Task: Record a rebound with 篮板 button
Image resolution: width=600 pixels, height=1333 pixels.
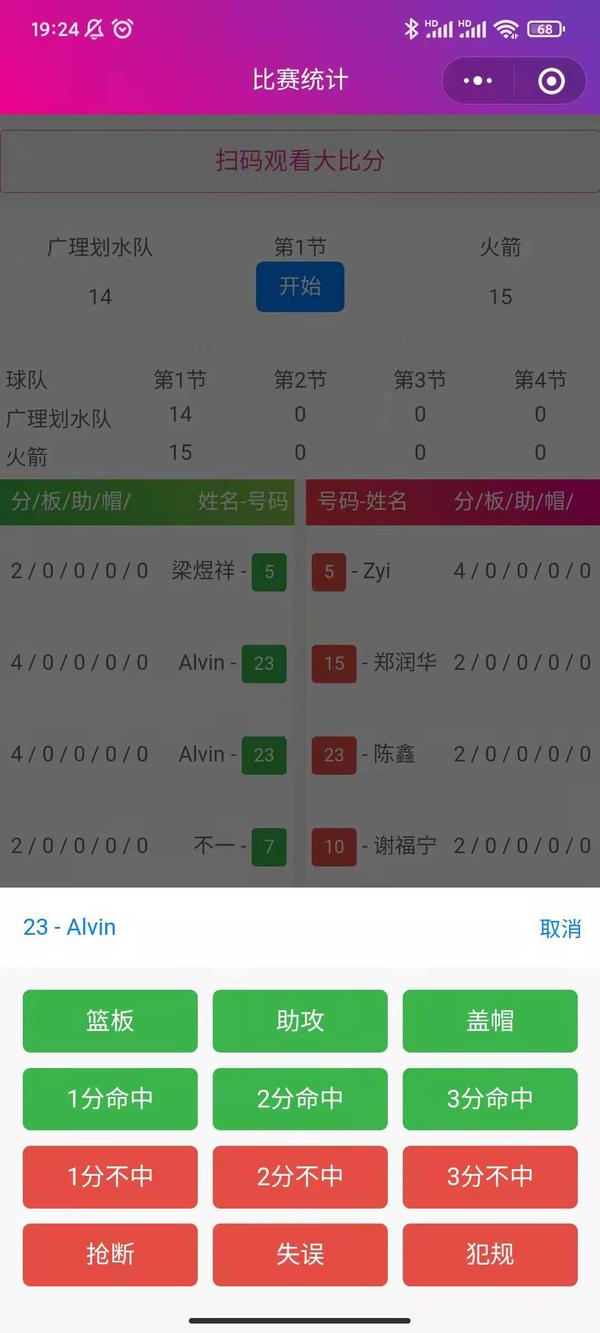Action: [x=110, y=1021]
